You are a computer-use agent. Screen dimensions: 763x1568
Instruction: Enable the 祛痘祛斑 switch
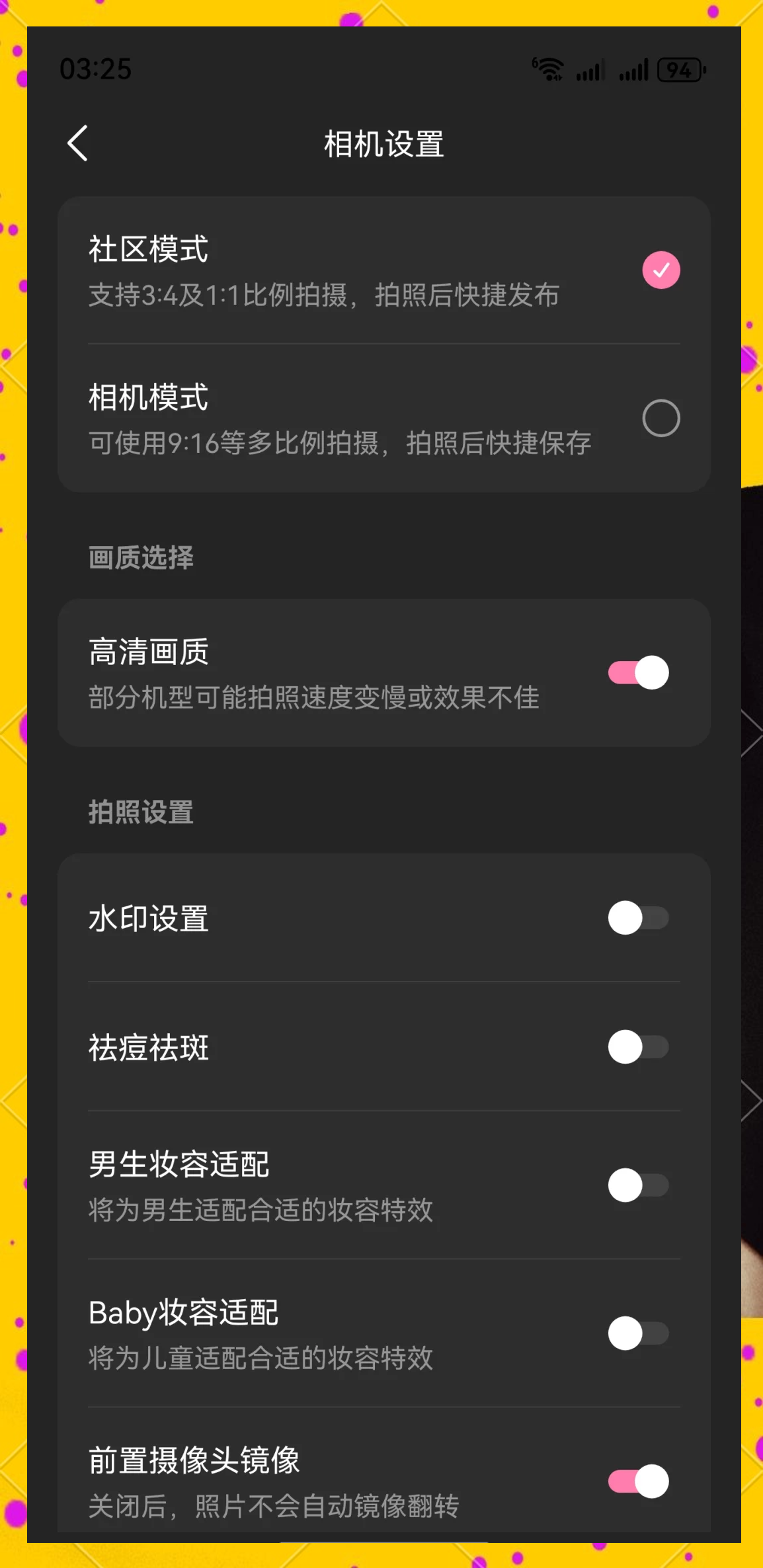point(638,1048)
